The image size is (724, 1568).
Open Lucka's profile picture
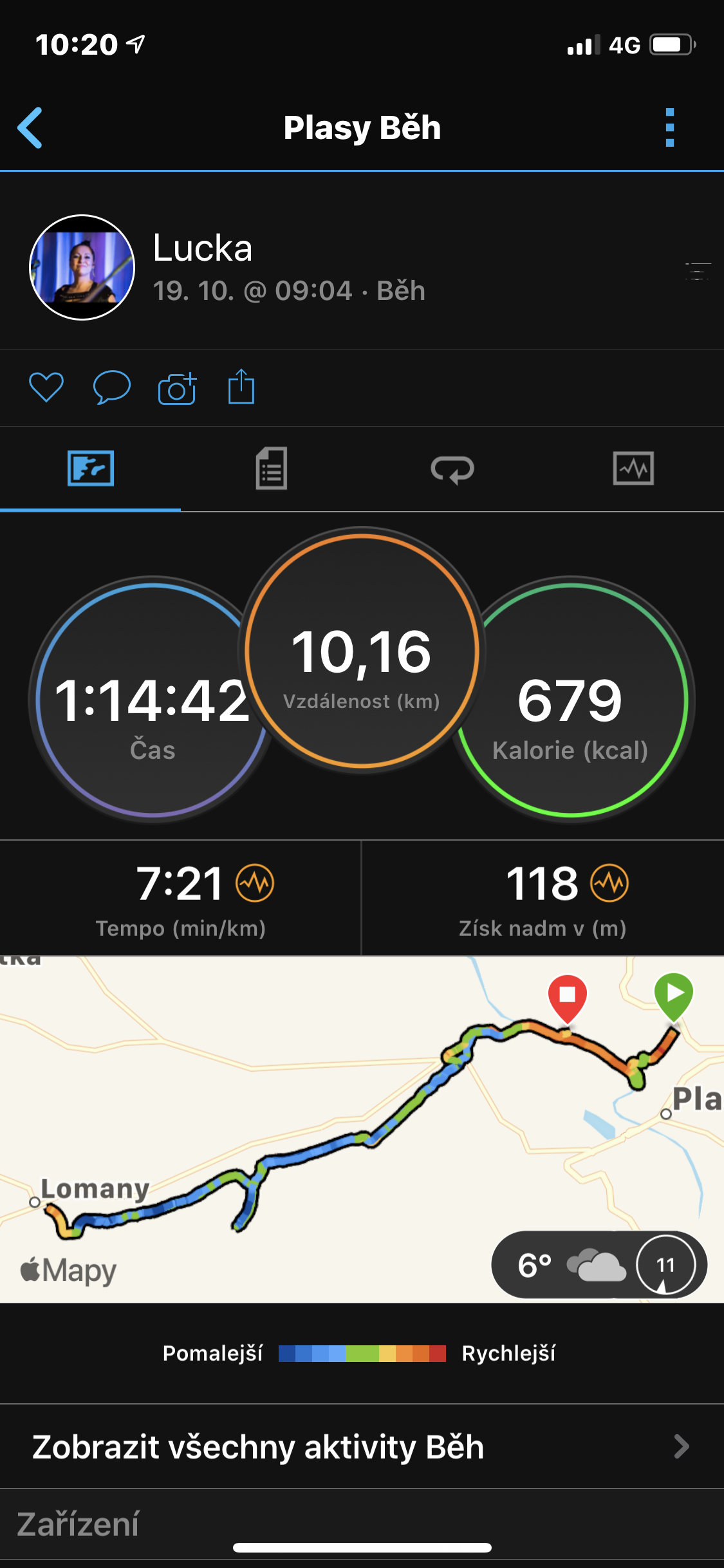(82, 267)
